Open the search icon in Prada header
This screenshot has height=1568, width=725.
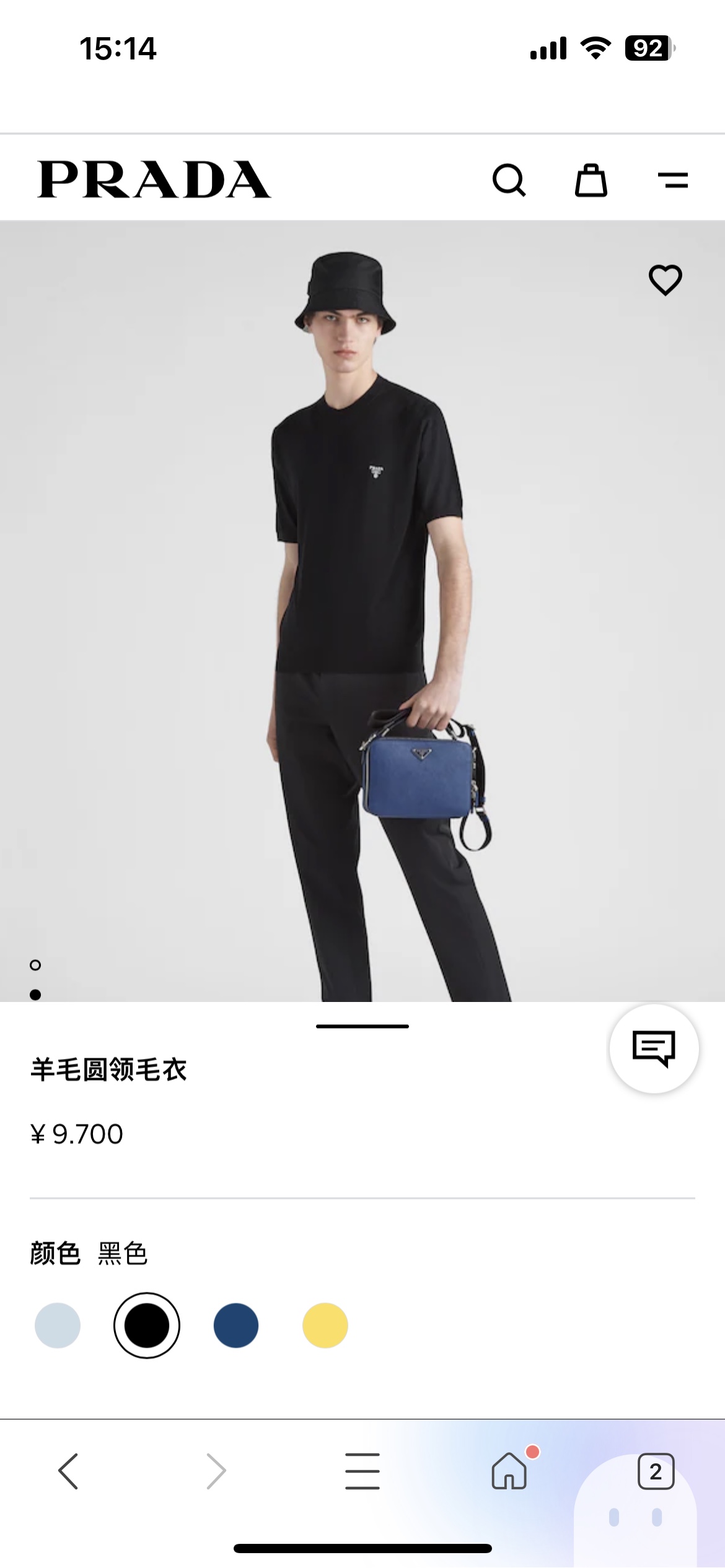(x=509, y=180)
